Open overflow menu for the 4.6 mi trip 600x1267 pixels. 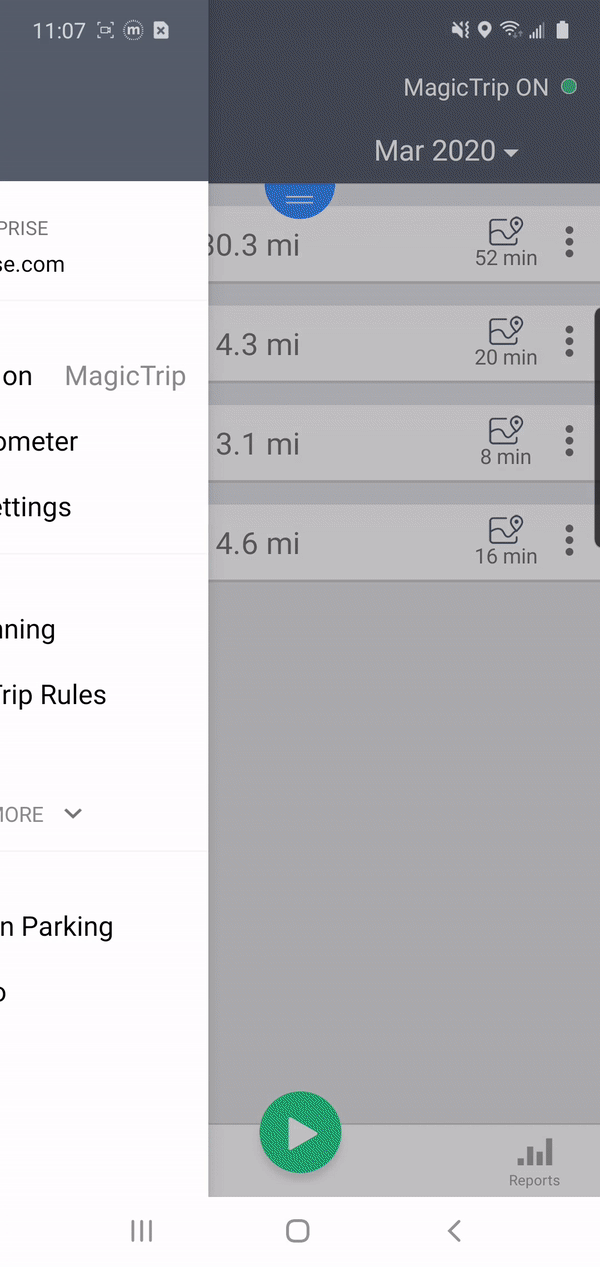pos(569,541)
